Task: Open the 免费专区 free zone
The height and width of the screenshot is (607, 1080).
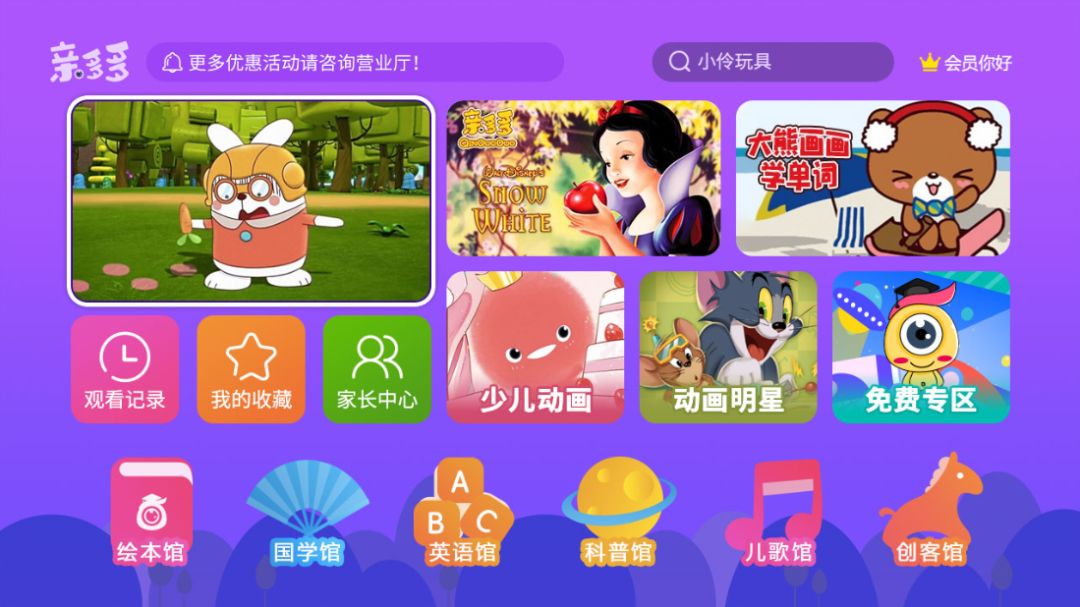Action: [921, 347]
